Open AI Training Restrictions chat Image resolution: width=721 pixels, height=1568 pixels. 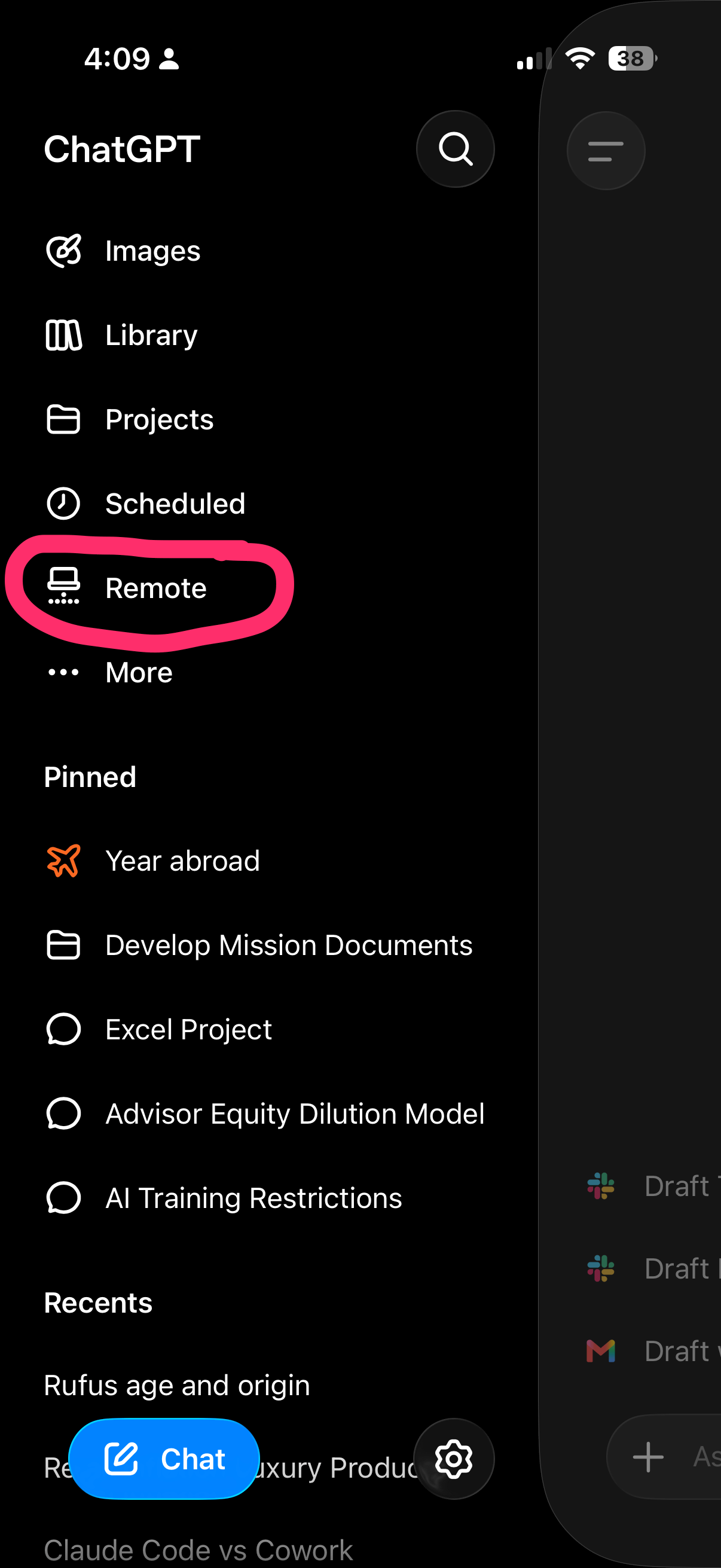coord(224,1198)
